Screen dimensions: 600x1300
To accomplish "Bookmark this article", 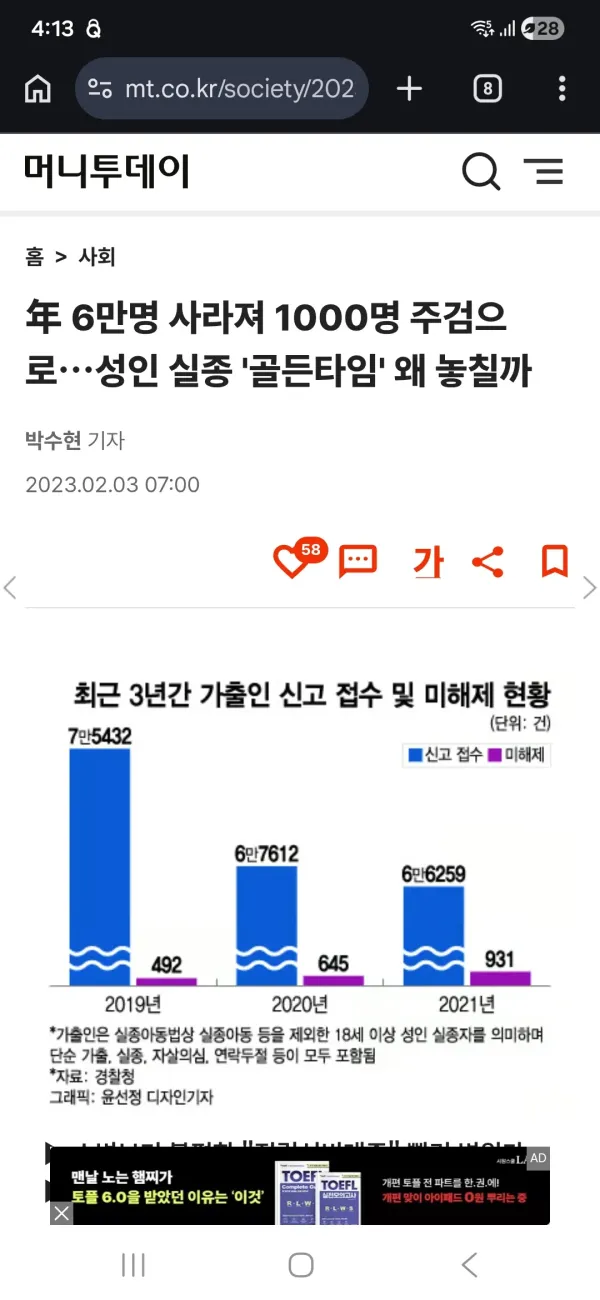I will click(x=554, y=562).
